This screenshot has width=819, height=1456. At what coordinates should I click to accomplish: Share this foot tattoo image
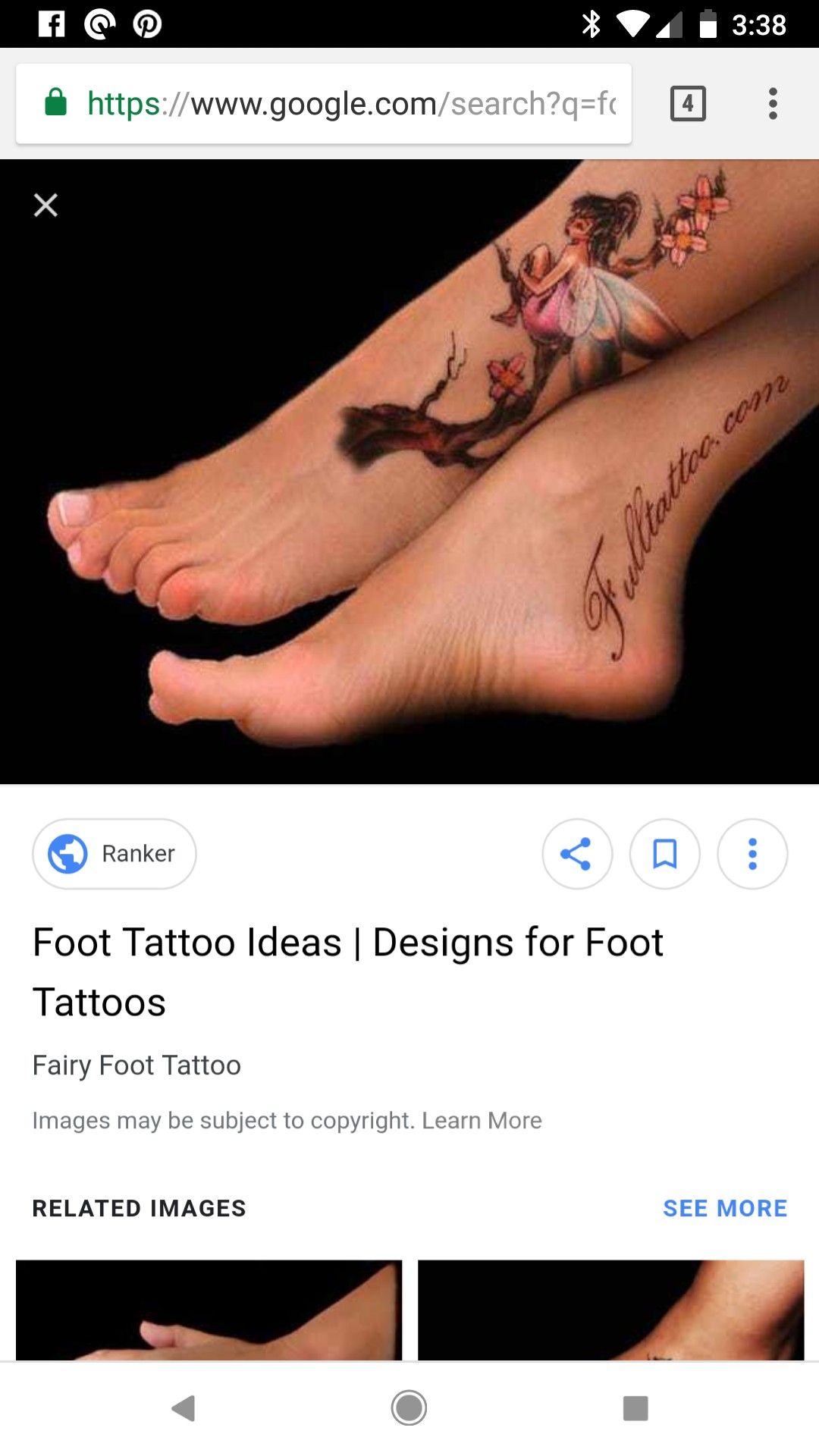point(577,854)
